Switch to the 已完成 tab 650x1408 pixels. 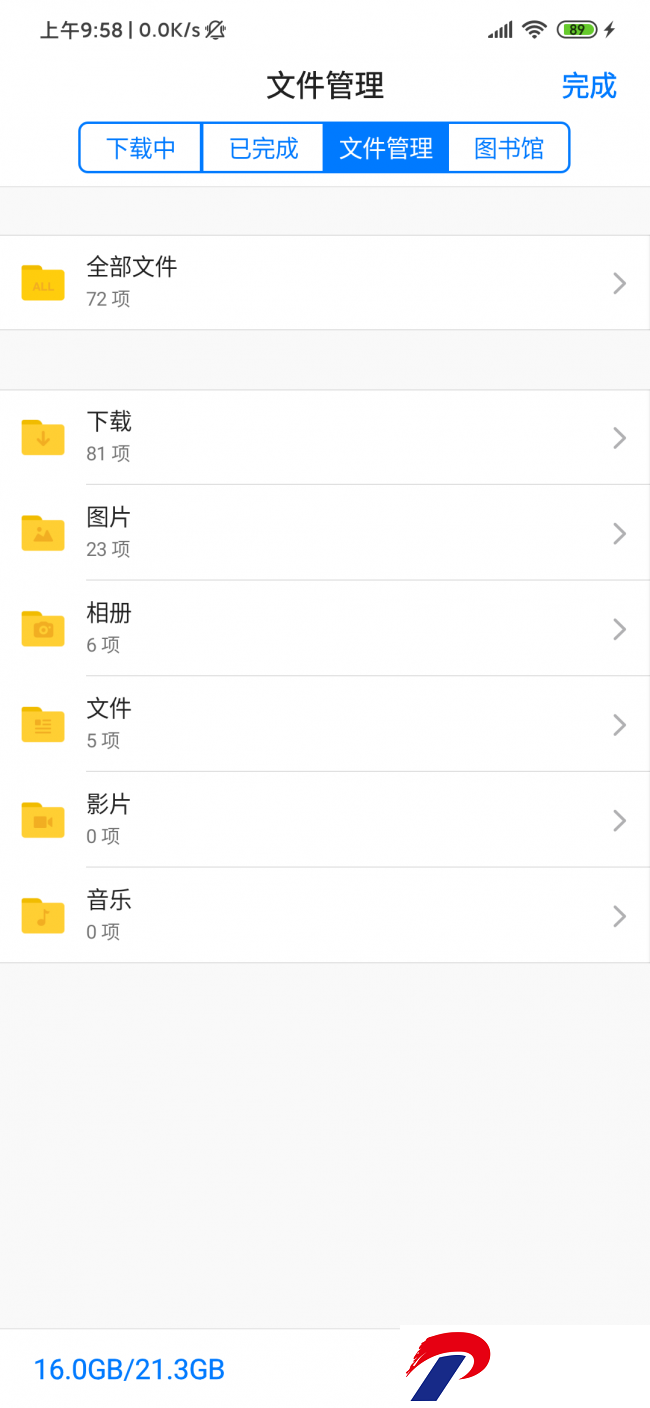pos(263,148)
